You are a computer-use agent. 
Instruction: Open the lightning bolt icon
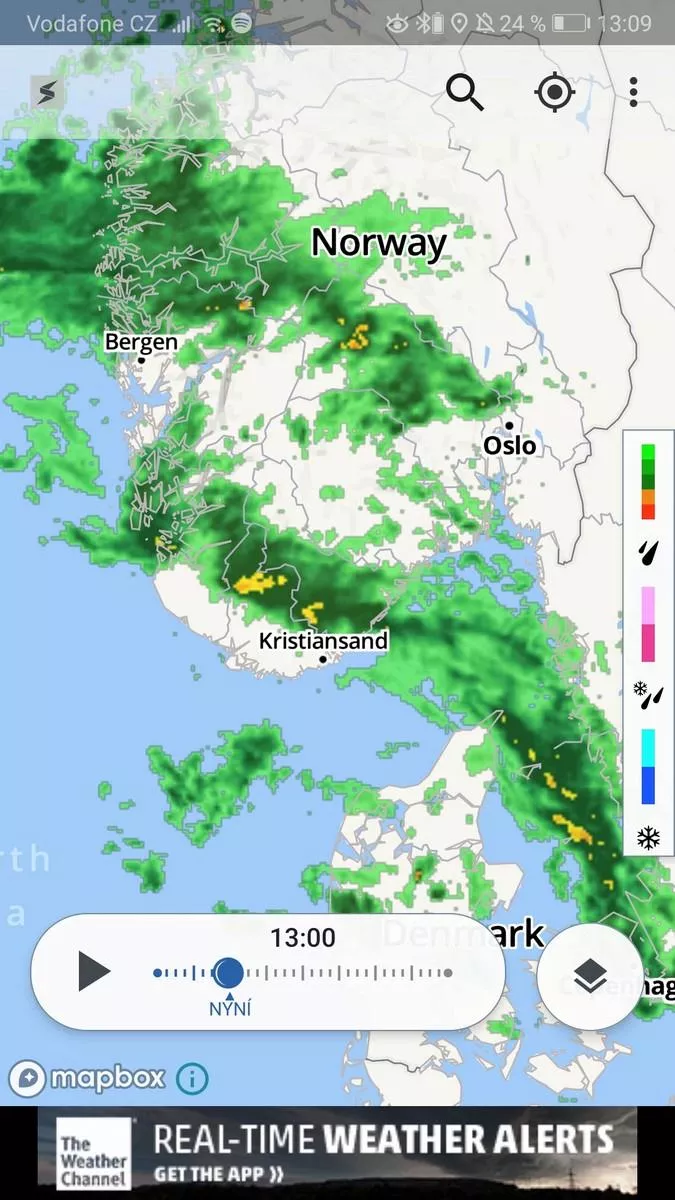click(46, 94)
